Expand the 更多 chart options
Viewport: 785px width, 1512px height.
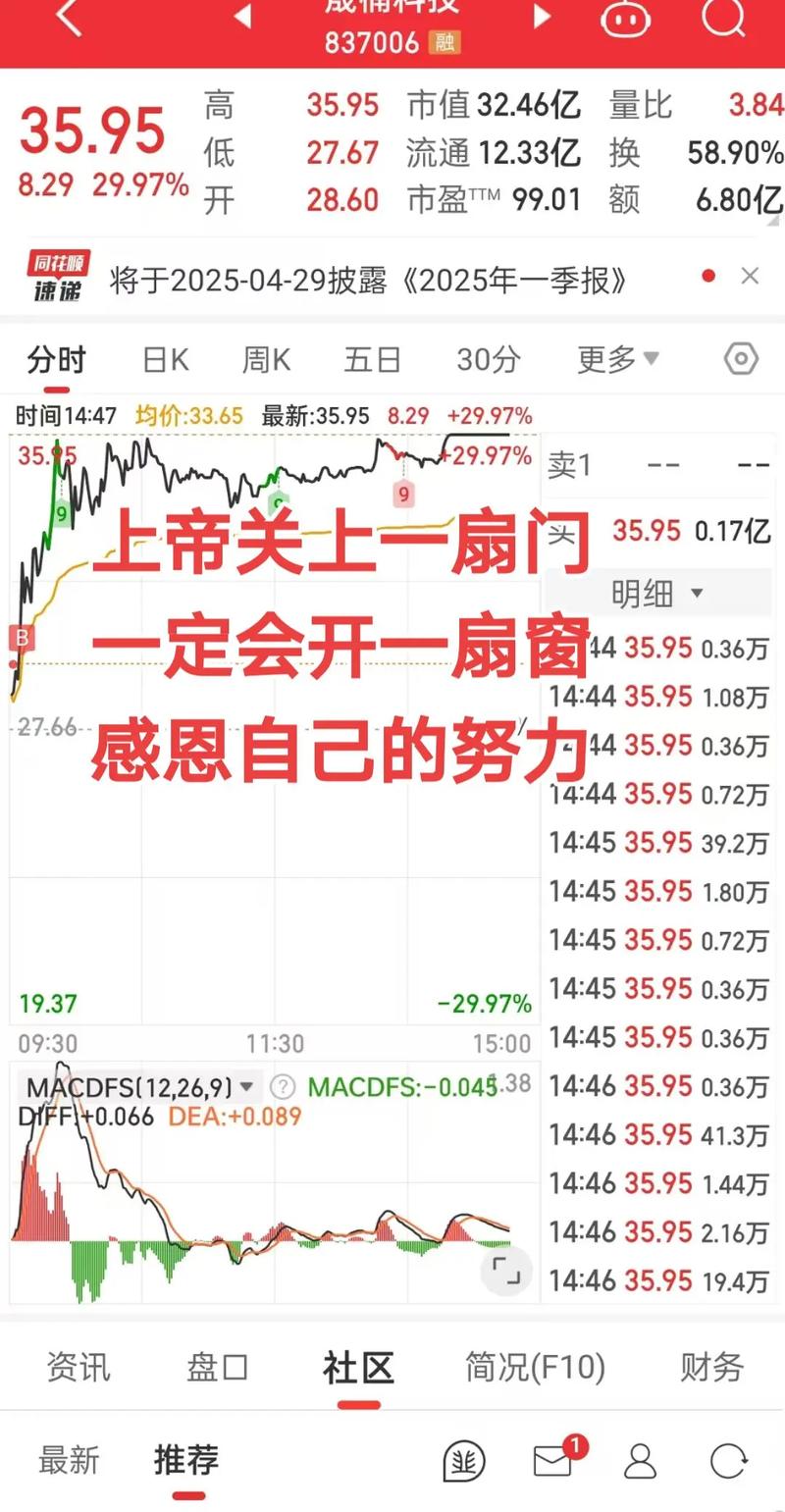[617, 360]
